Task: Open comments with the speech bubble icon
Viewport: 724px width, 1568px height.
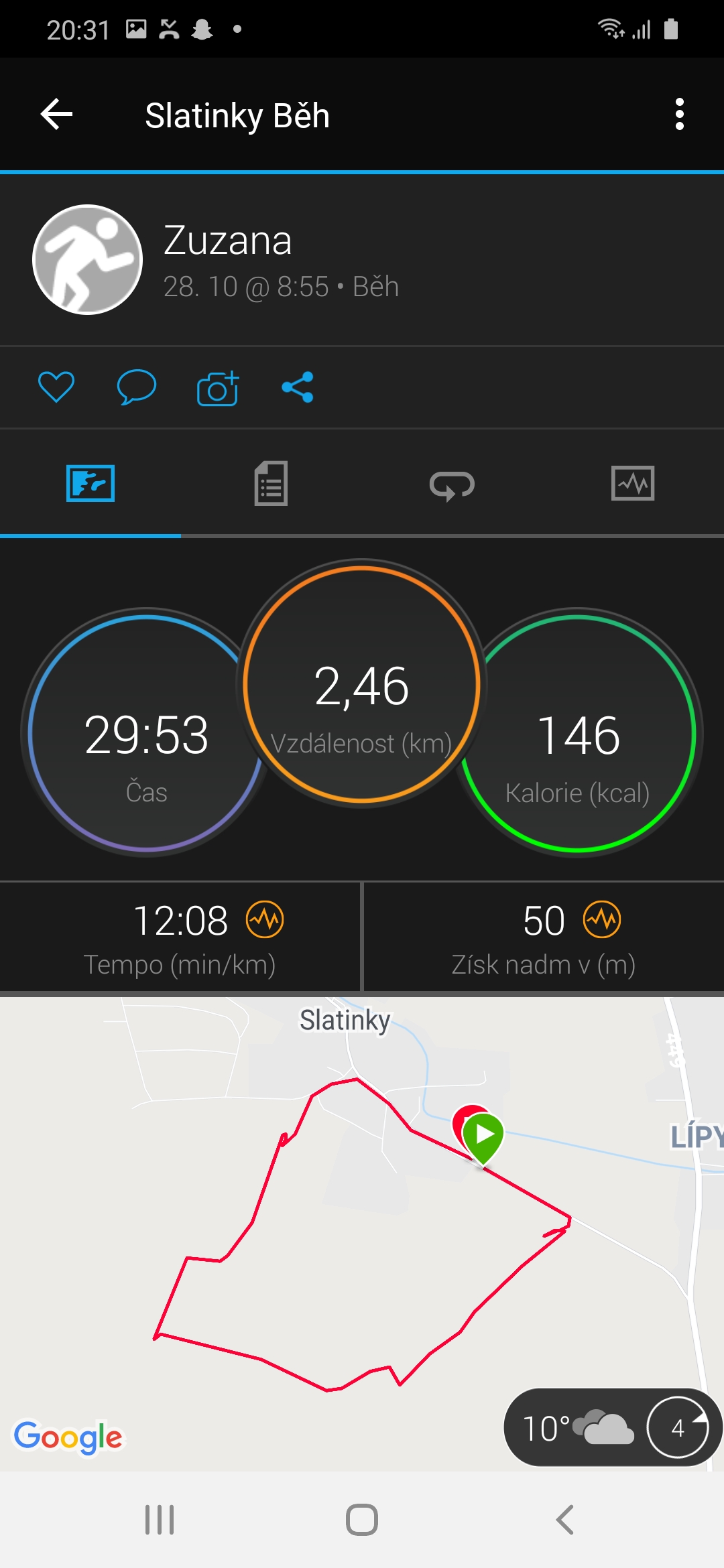Action: (137, 387)
